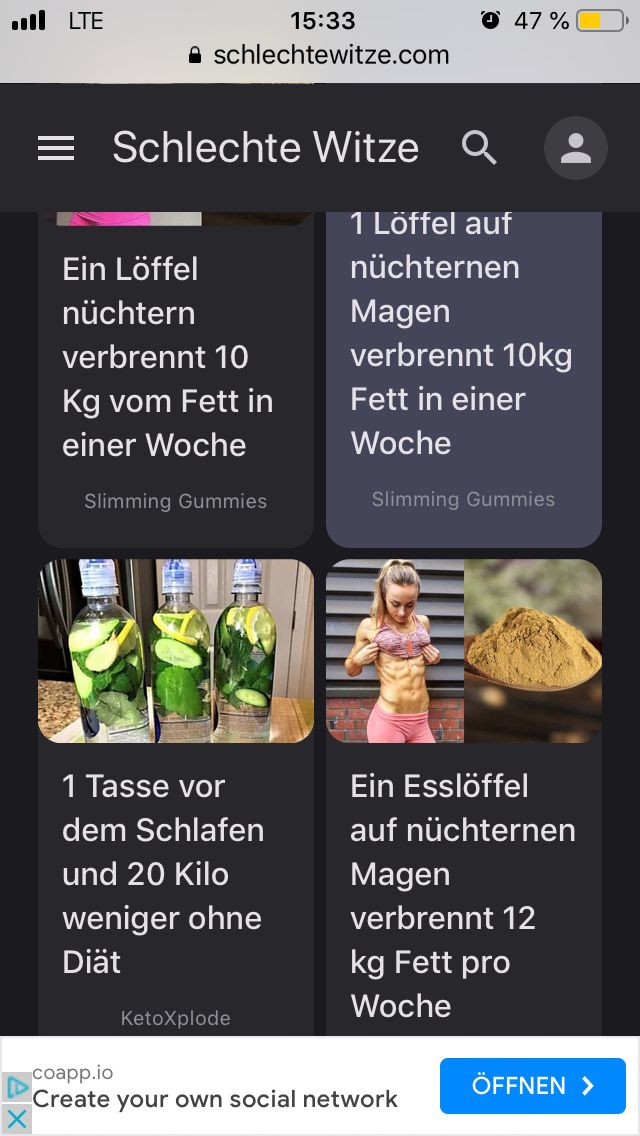Open the user profile icon

pos(575,148)
